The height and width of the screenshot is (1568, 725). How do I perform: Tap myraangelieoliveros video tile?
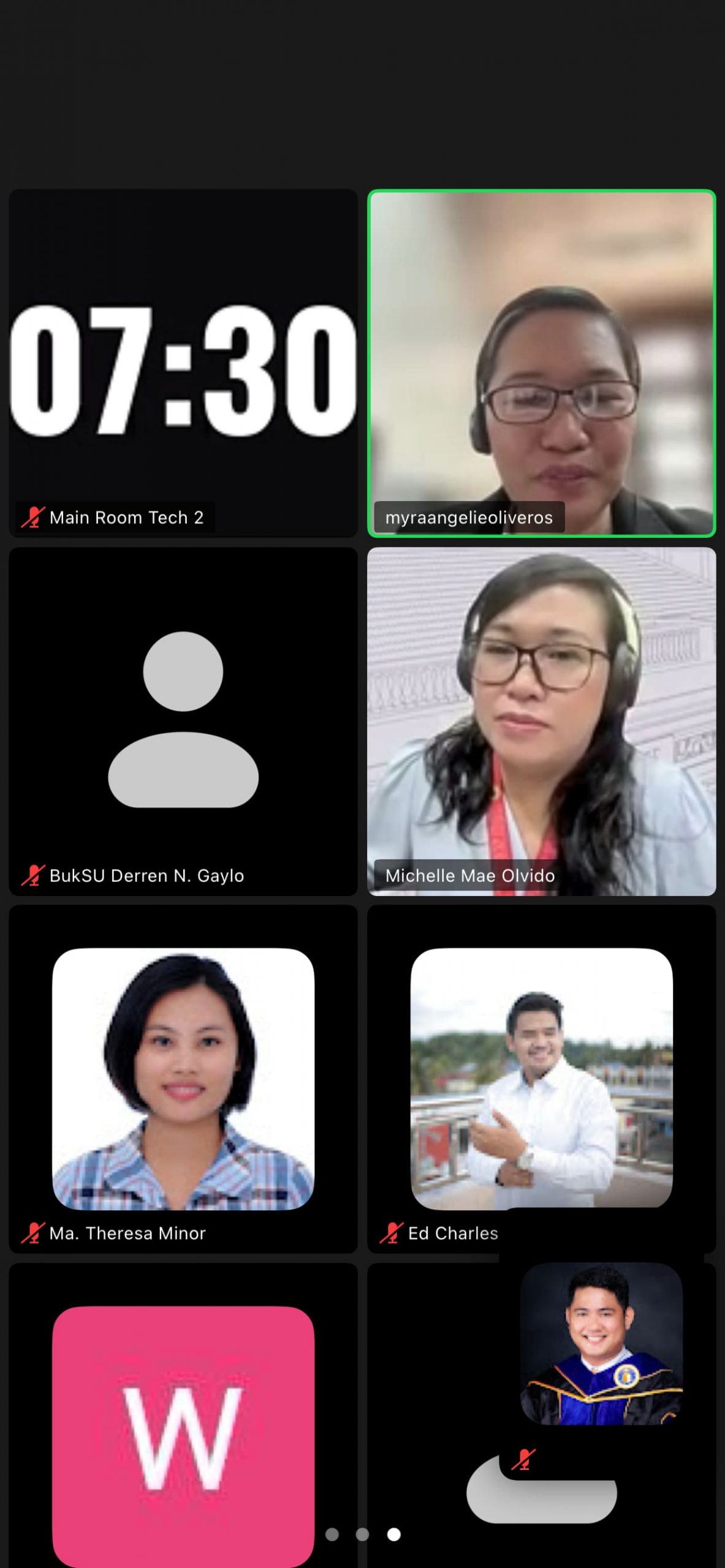pyautogui.click(x=541, y=363)
